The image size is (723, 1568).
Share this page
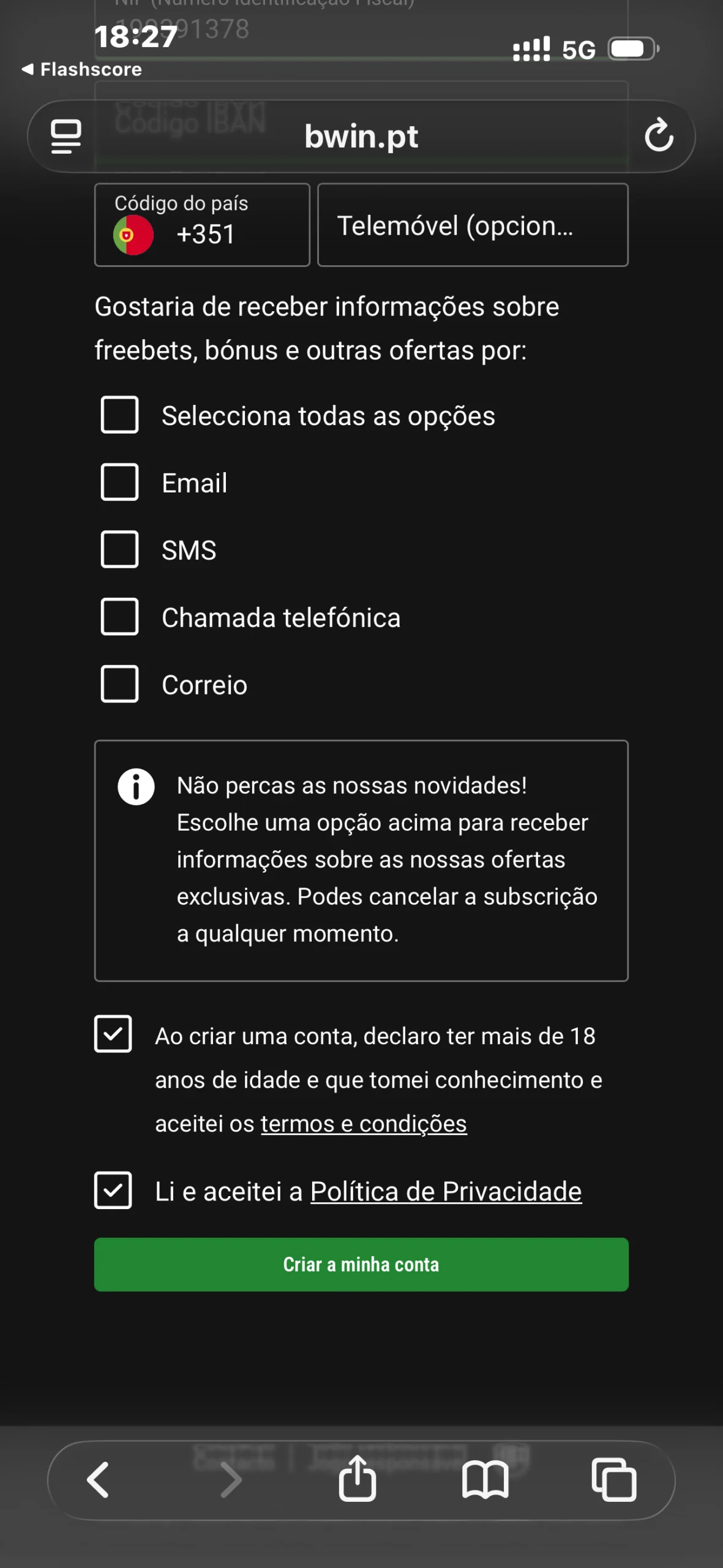(x=358, y=1480)
